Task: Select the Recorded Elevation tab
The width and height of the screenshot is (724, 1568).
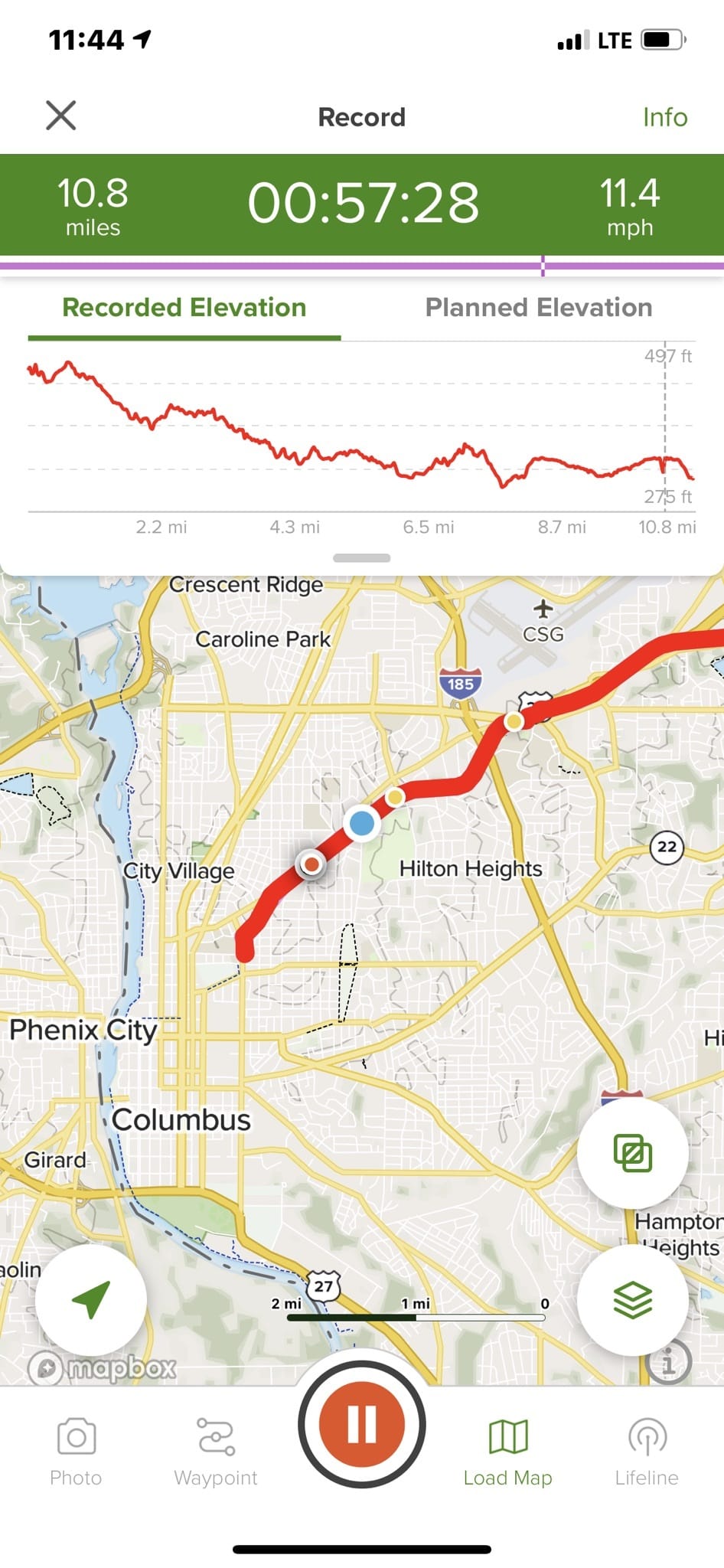Action: coord(184,307)
